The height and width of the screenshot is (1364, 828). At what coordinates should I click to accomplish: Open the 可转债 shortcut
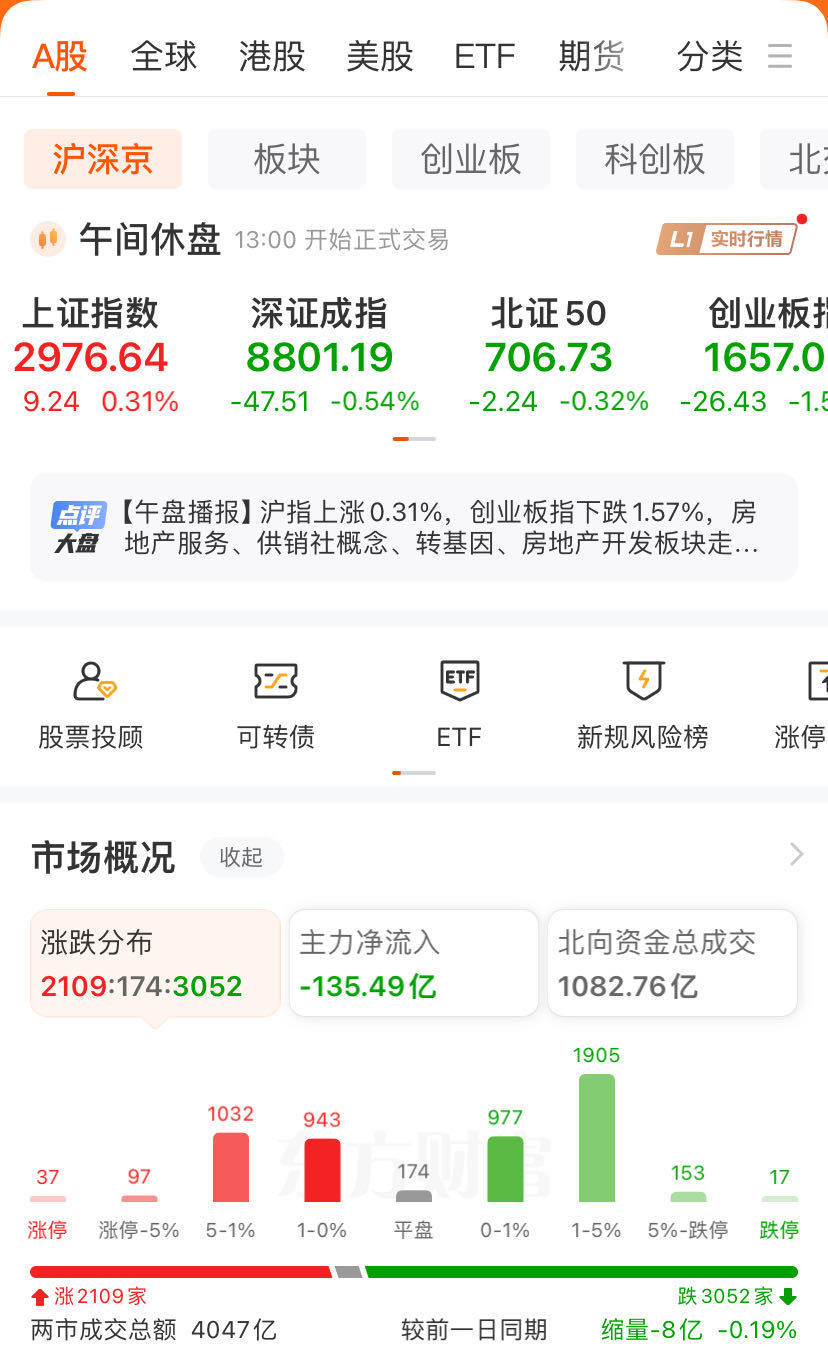tap(276, 704)
